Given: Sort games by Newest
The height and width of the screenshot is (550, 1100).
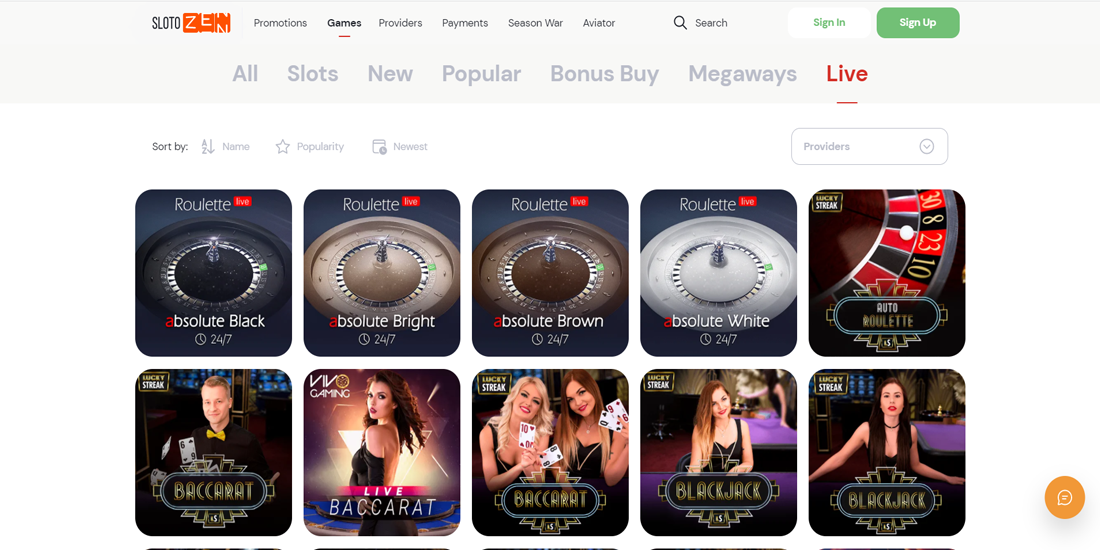Looking at the screenshot, I should pos(400,147).
